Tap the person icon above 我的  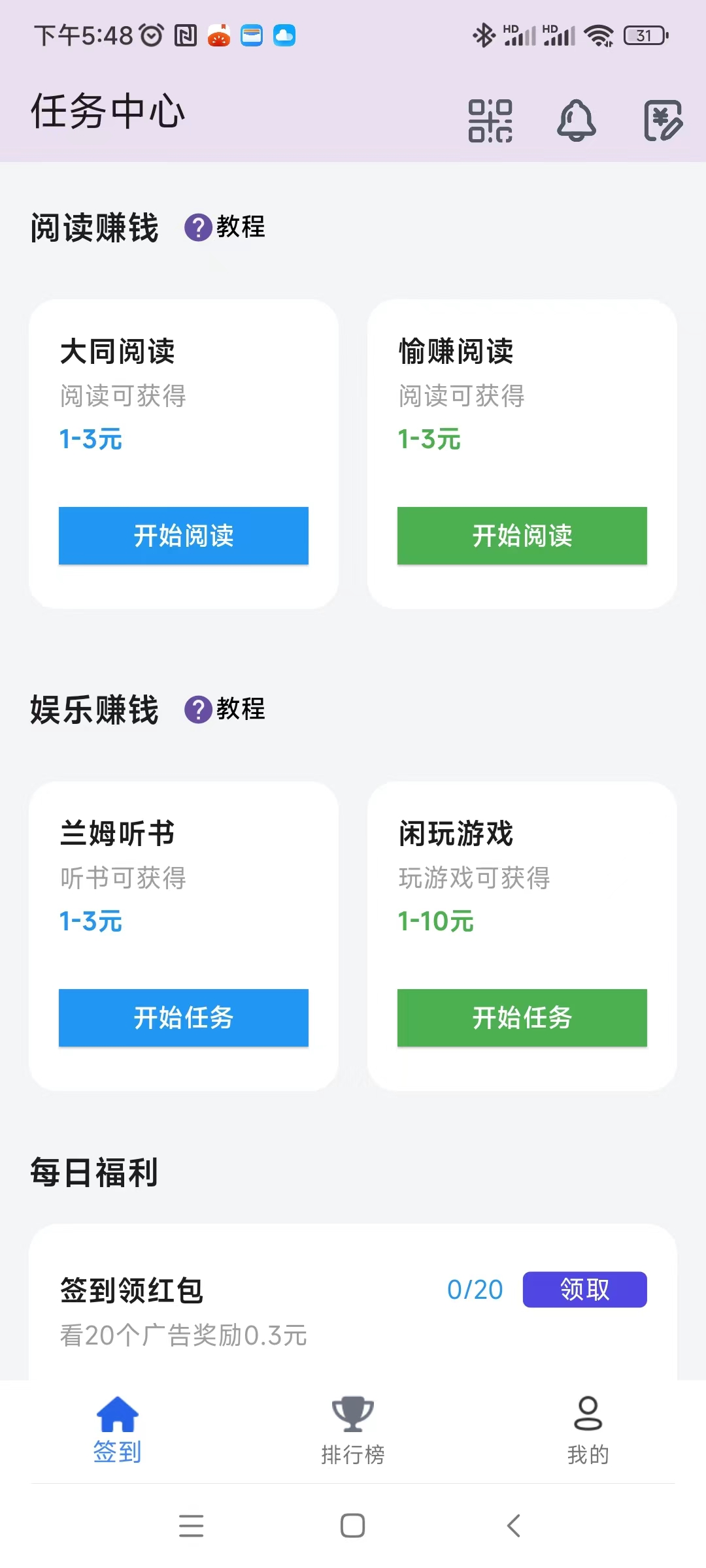[x=587, y=1413]
